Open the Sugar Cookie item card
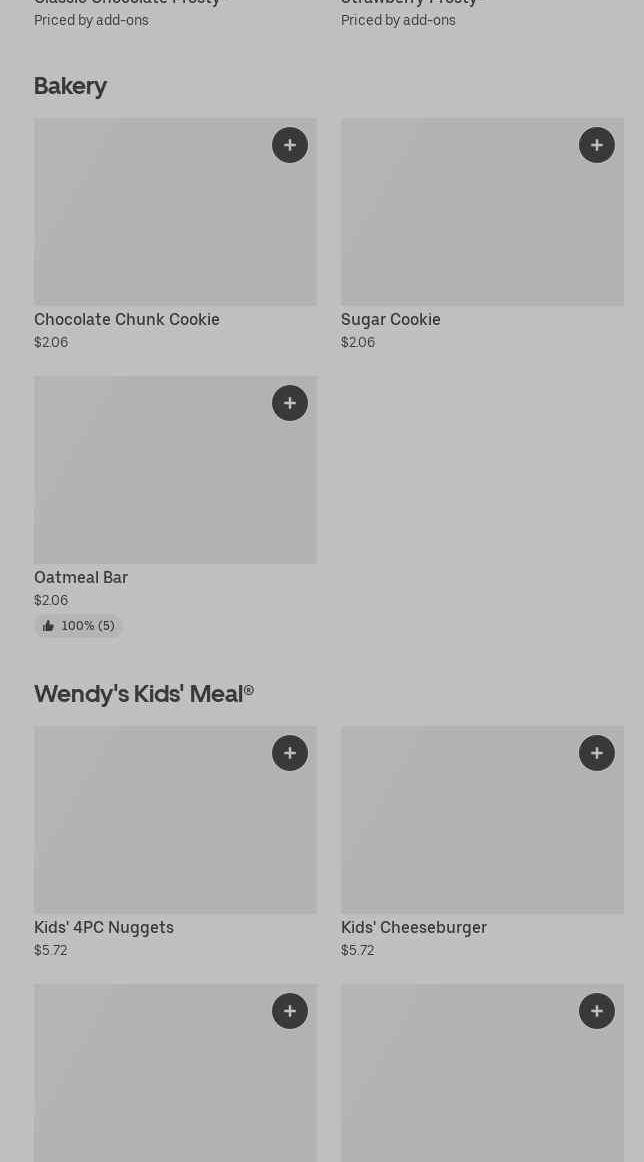Viewport: 644px width, 1162px height. tap(482, 235)
